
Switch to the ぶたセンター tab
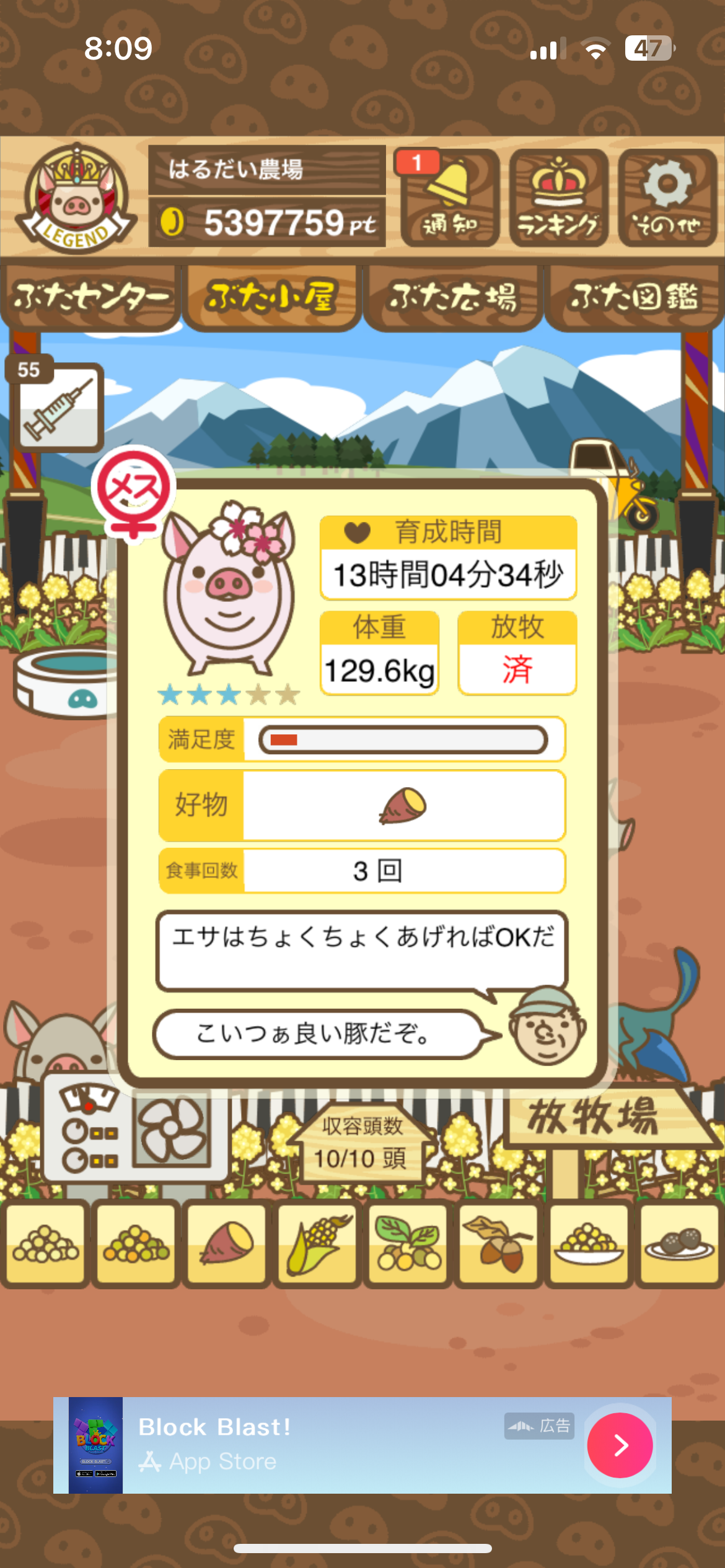click(x=90, y=297)
